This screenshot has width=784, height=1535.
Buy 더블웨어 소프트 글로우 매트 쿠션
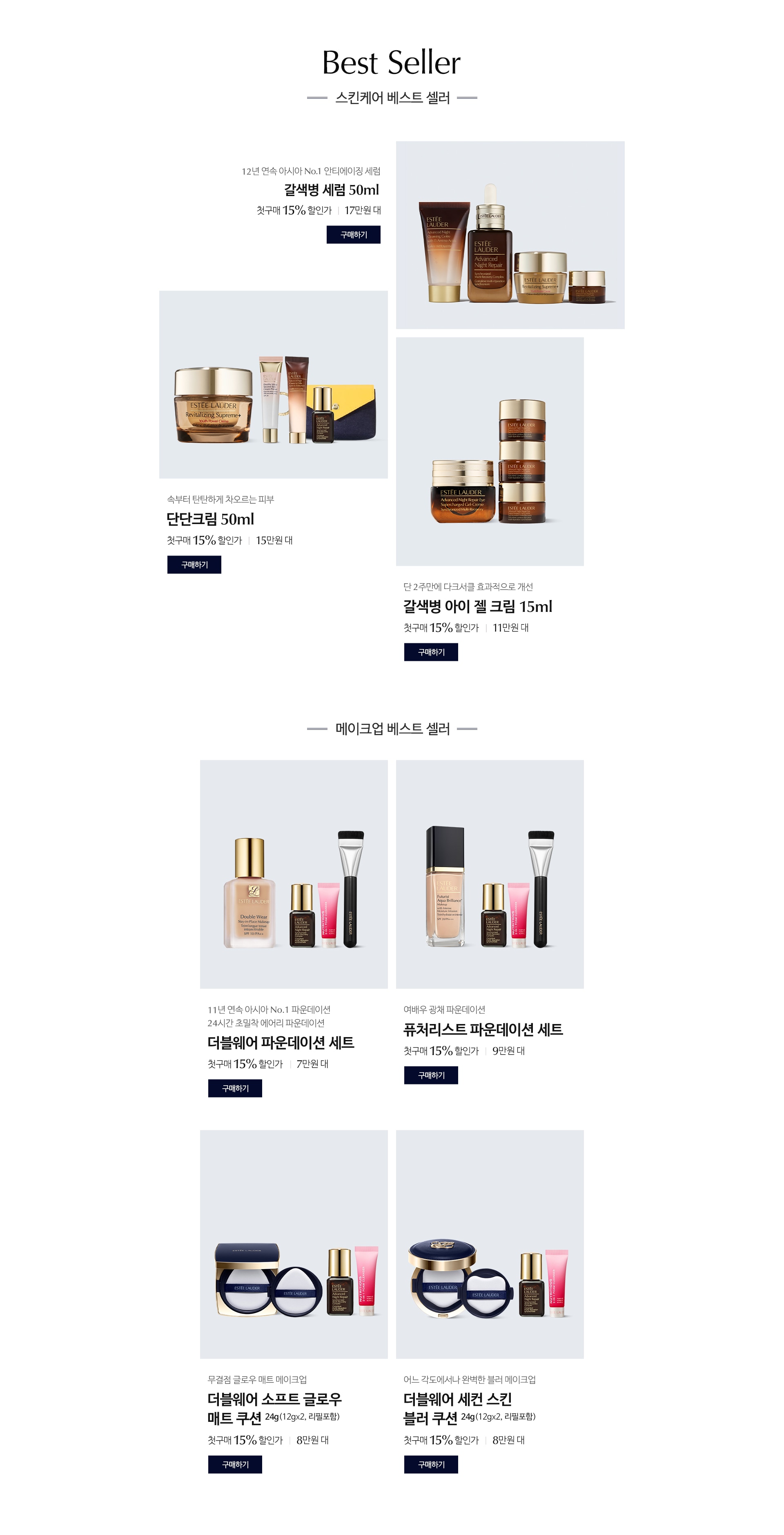[x=235, y=1464]
